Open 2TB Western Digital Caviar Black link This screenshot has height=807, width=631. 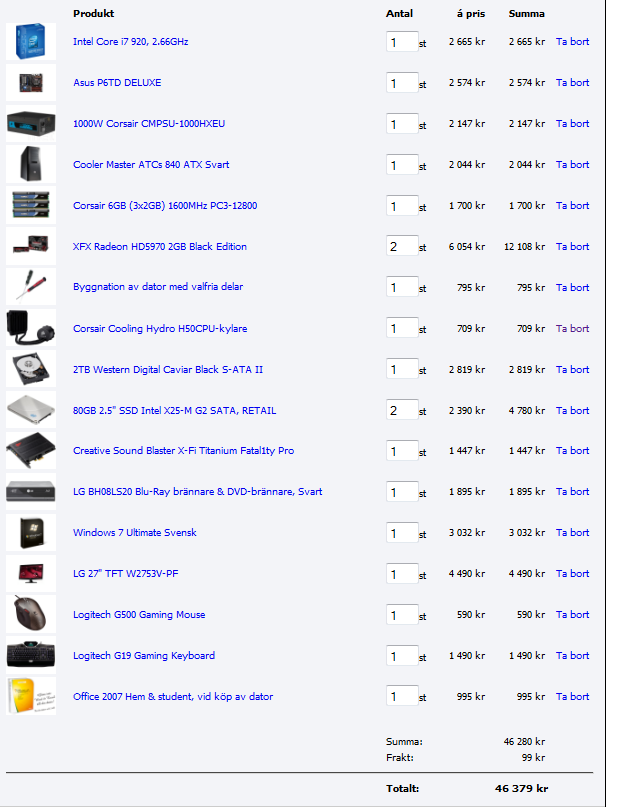168,370
